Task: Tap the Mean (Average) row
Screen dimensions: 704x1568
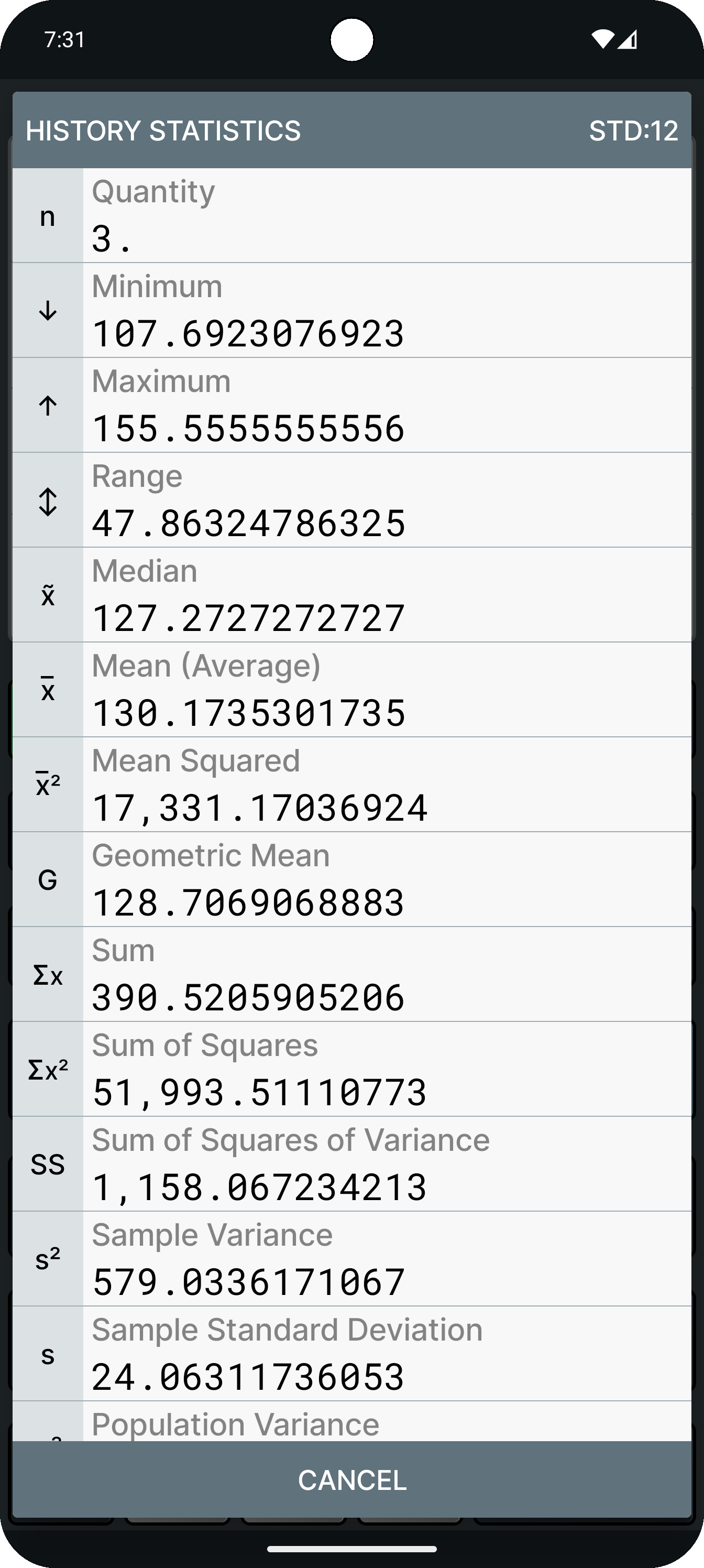Action: coord(351,690)
